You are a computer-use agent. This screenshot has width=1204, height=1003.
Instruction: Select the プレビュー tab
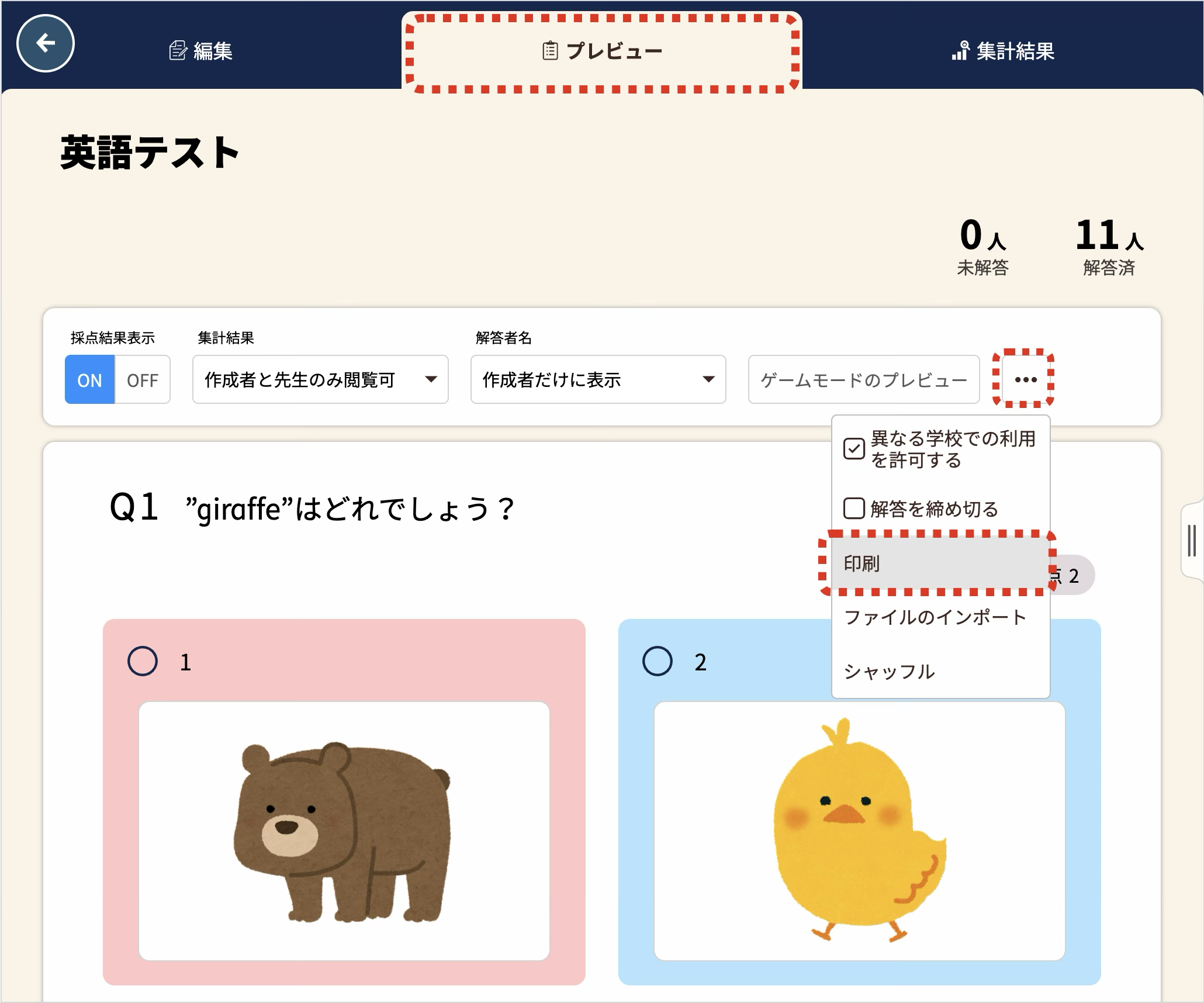[x=602, y=51]
